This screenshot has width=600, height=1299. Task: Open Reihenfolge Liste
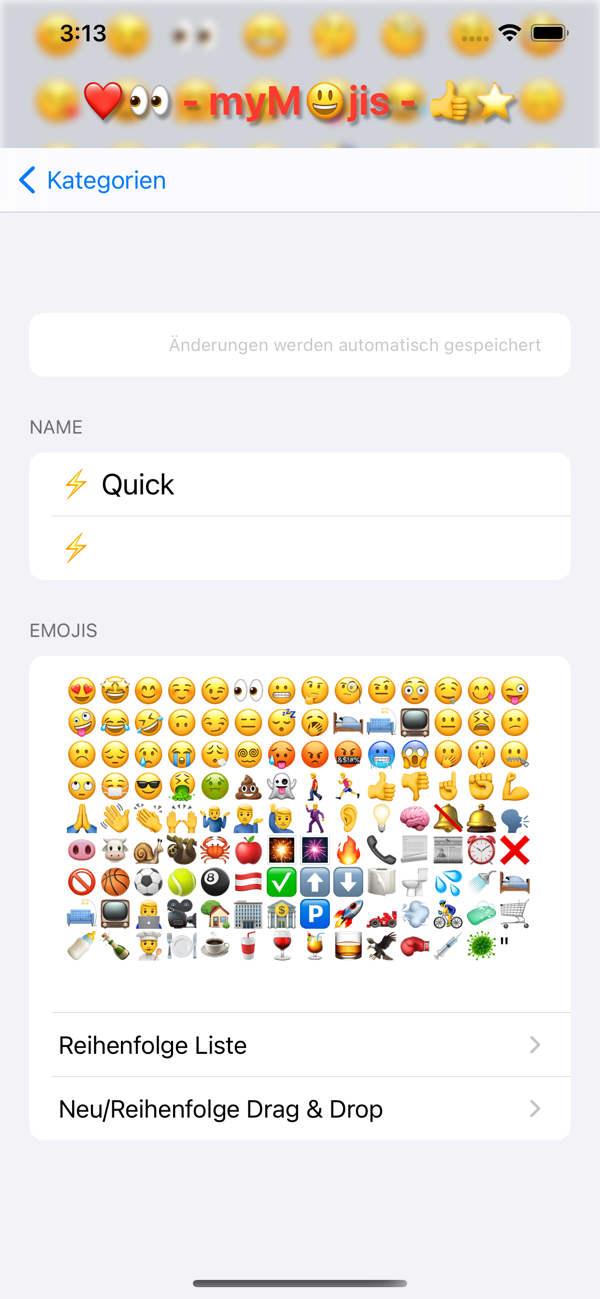(x=300, y=1045)
